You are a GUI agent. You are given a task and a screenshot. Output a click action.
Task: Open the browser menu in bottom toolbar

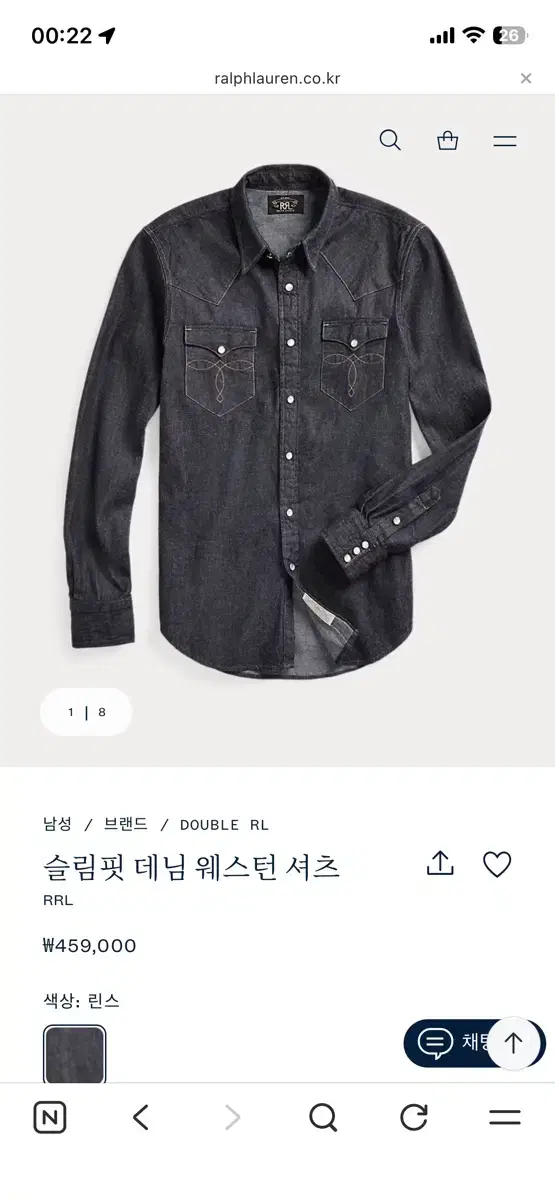pyautogui.click(x=505, y=1117)
